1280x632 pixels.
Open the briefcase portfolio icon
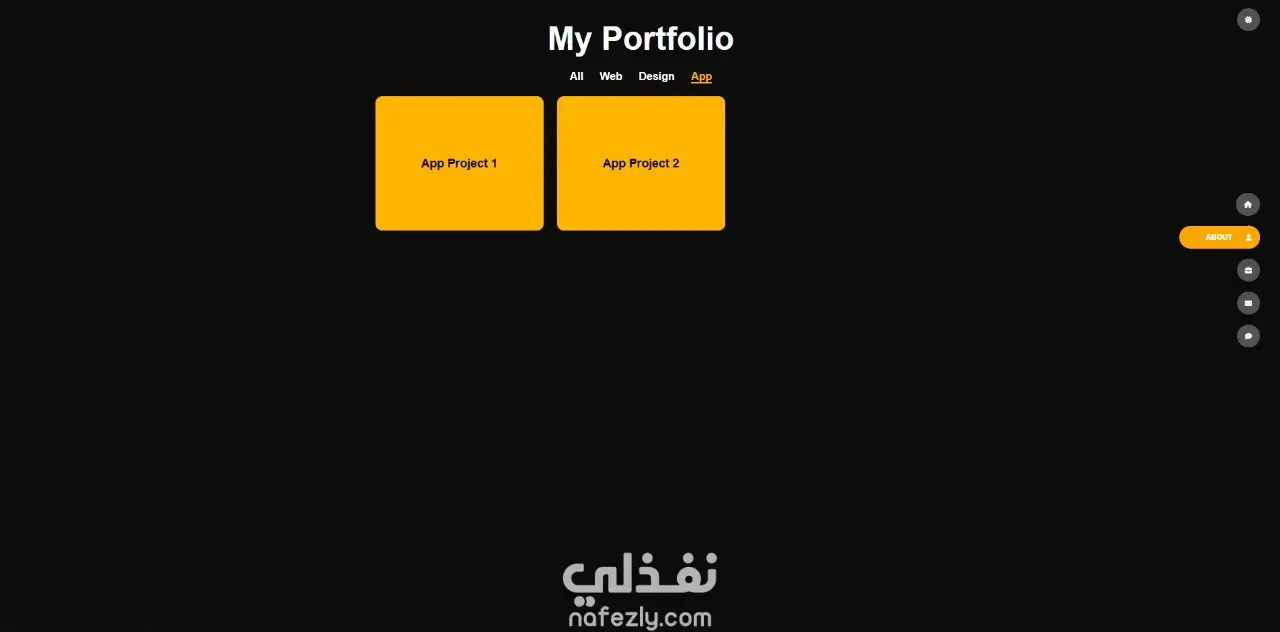pos(1248,270)
